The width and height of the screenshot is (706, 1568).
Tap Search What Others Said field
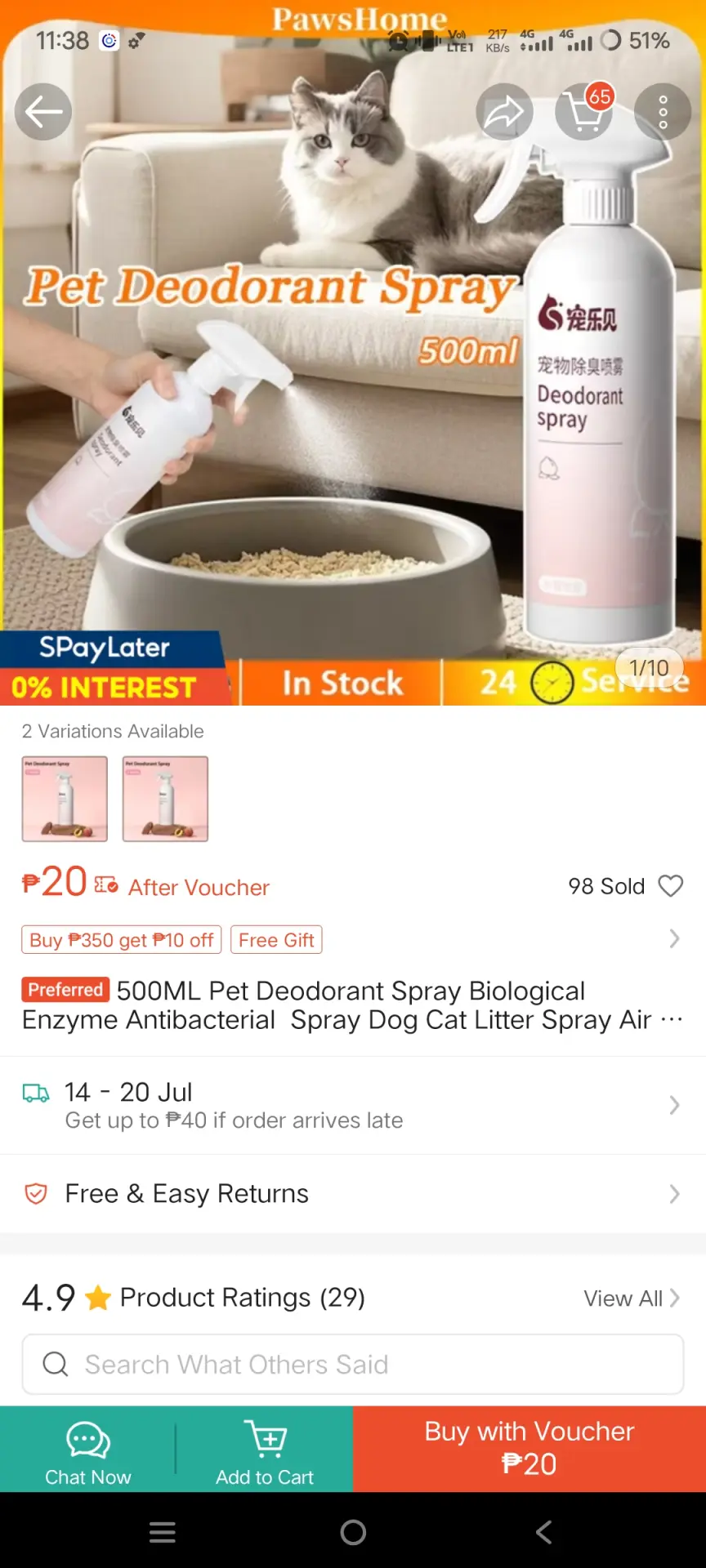(x=353, y=1365)
